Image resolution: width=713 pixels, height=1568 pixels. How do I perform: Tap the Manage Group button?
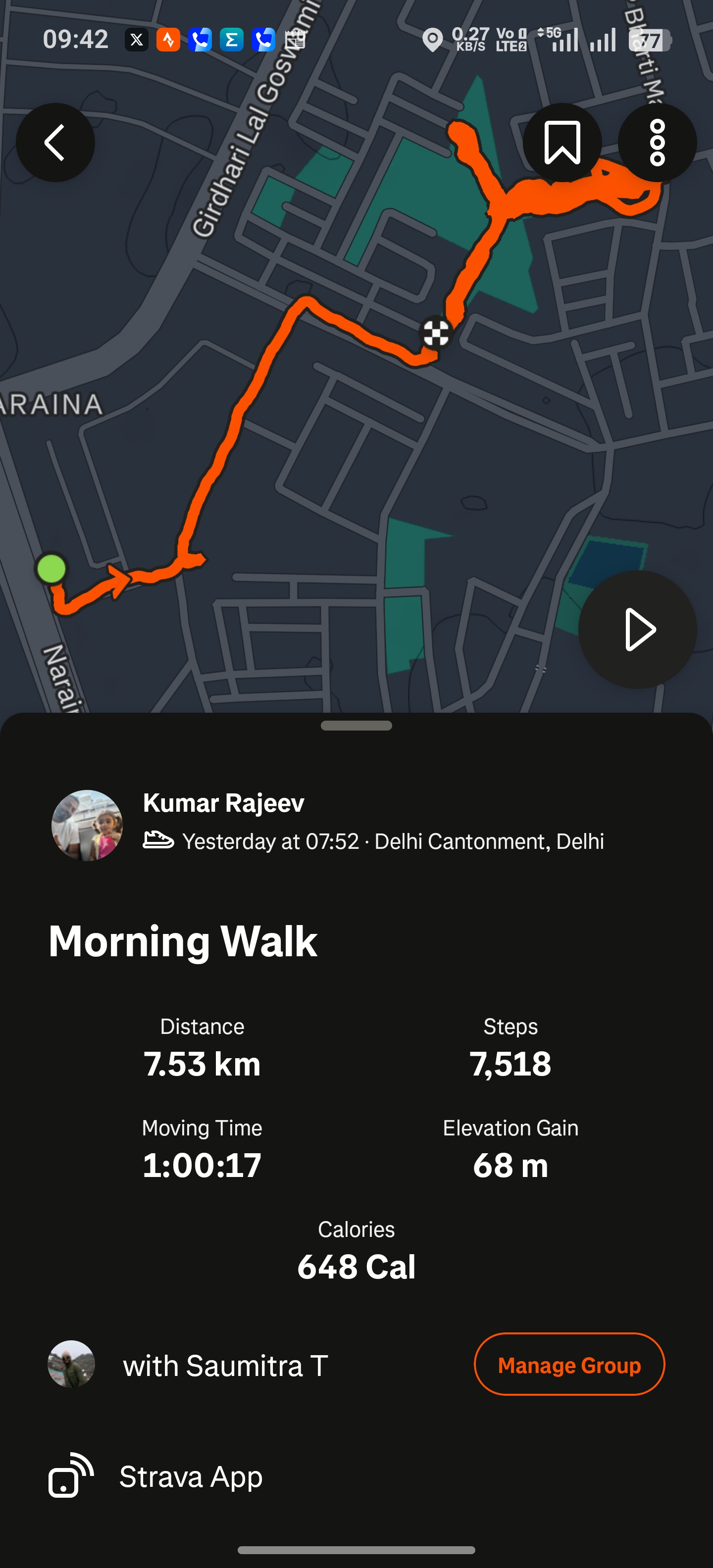point(569,1365)
